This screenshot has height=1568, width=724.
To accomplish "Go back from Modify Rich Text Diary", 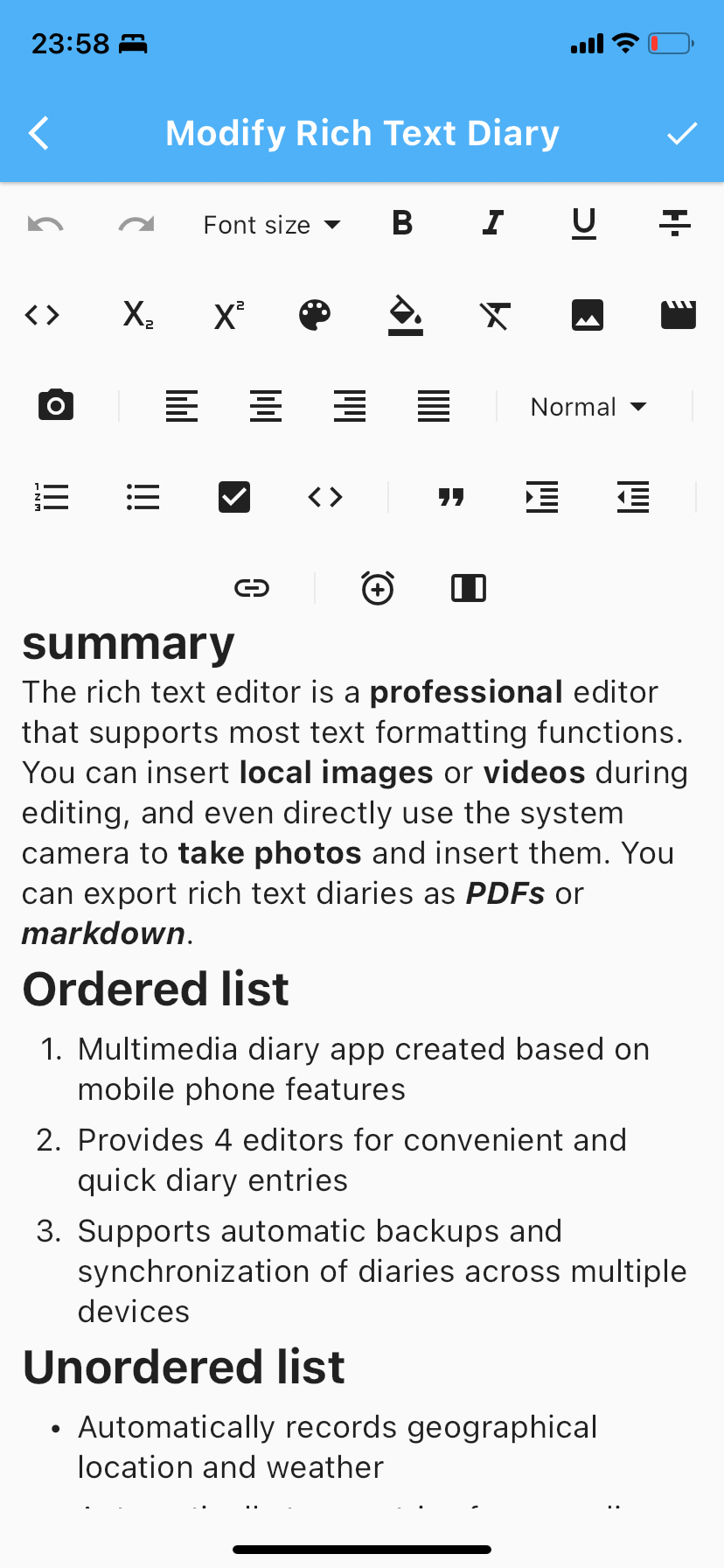I will (x=39, y=134).
